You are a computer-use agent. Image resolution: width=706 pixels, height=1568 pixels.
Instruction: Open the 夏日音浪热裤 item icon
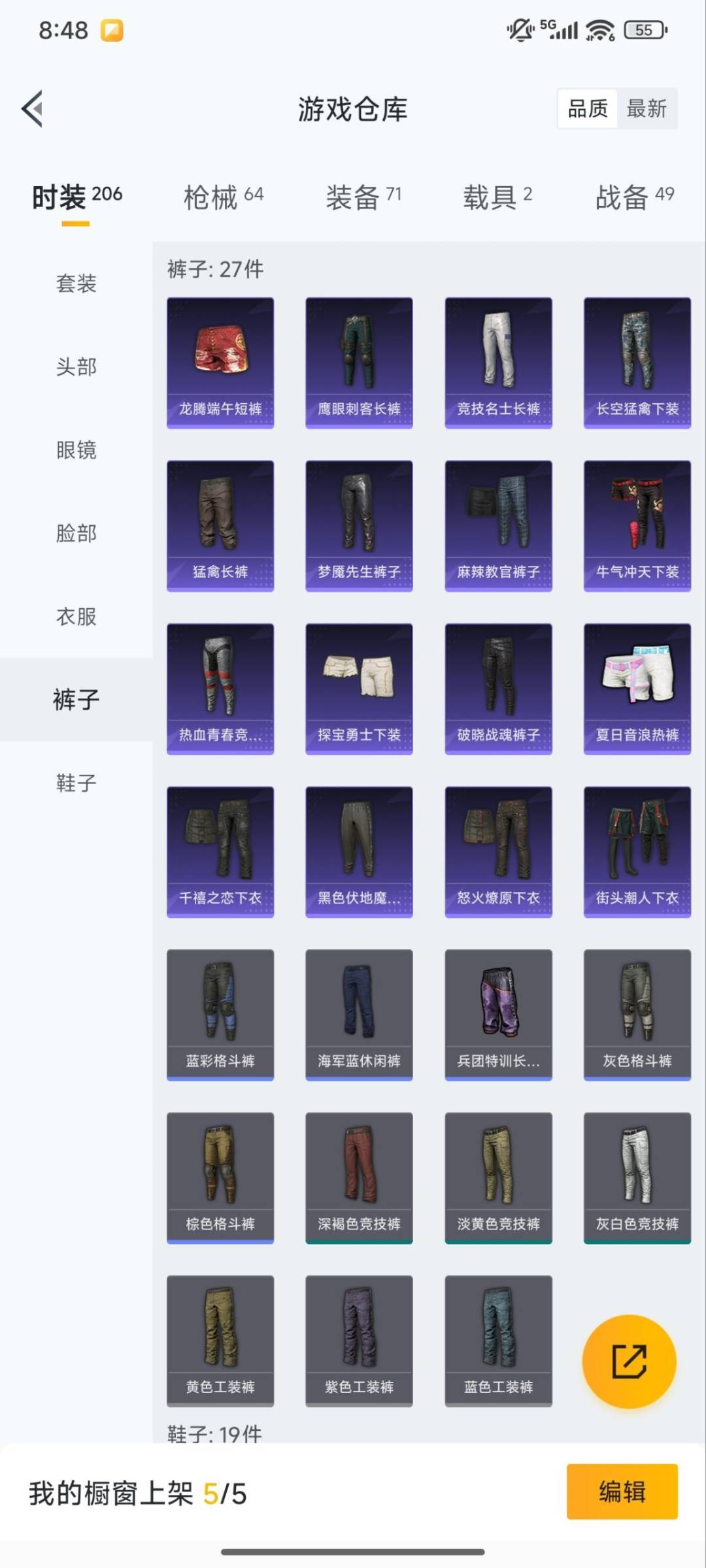(x=636, y=679)
